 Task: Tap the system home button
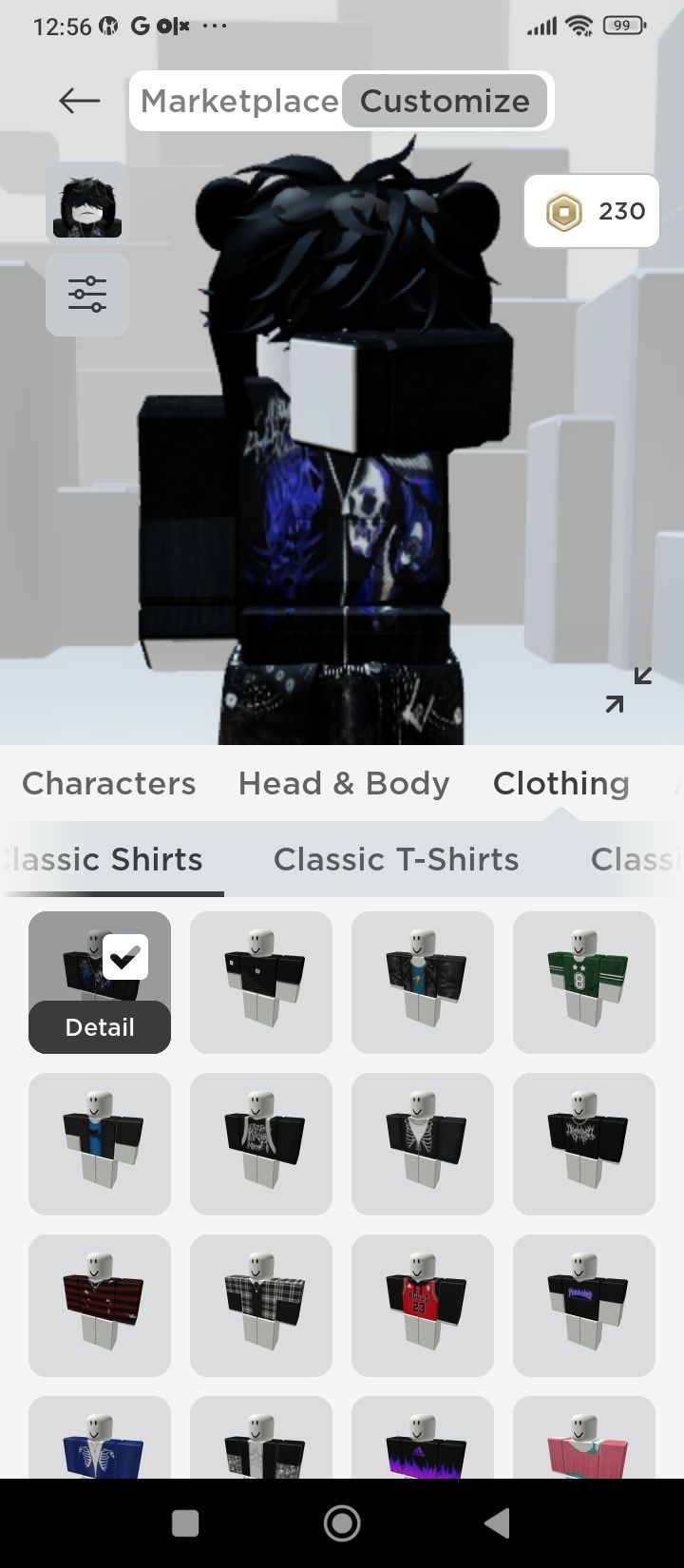tap(342, 1523)
